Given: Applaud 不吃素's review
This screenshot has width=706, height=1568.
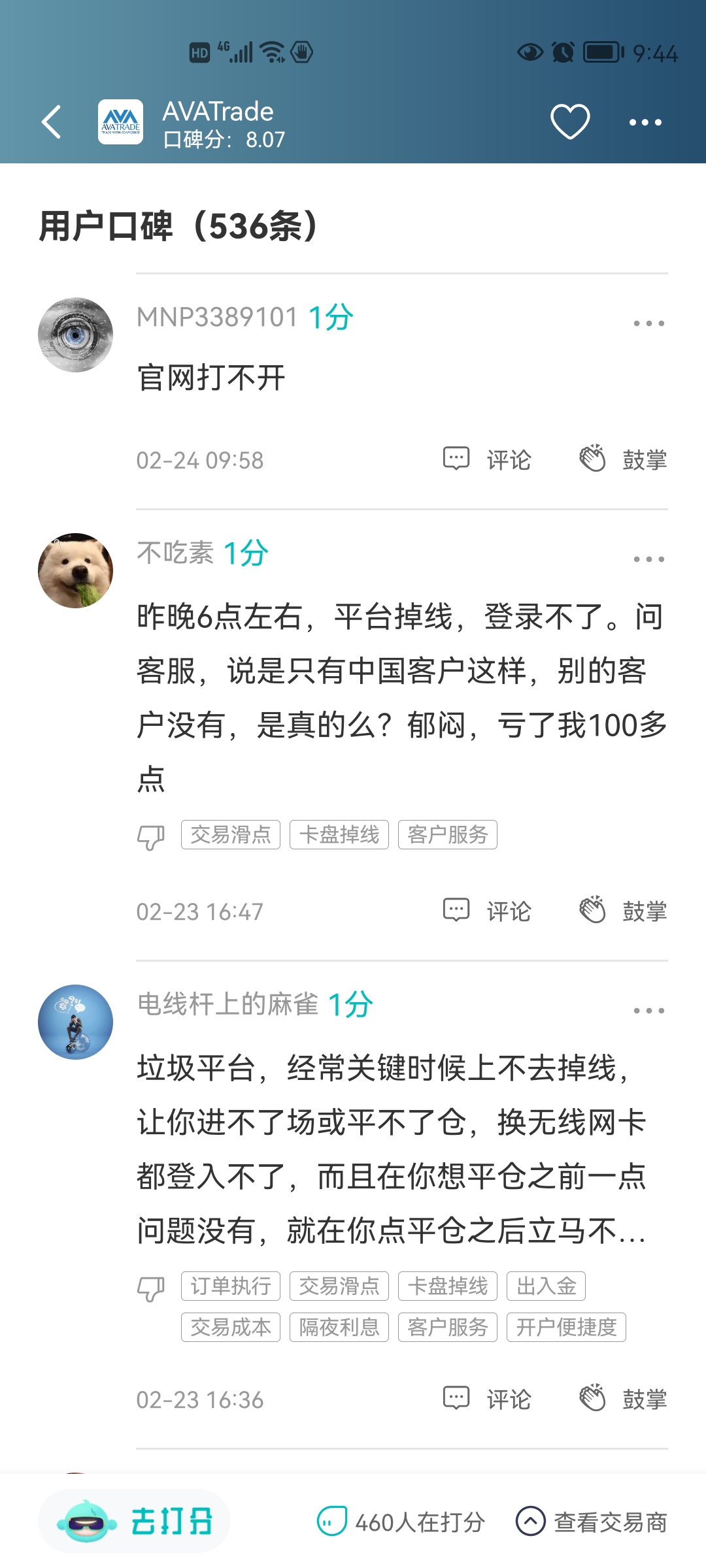Looking at the screenshot, I should (x=623, y=911).
